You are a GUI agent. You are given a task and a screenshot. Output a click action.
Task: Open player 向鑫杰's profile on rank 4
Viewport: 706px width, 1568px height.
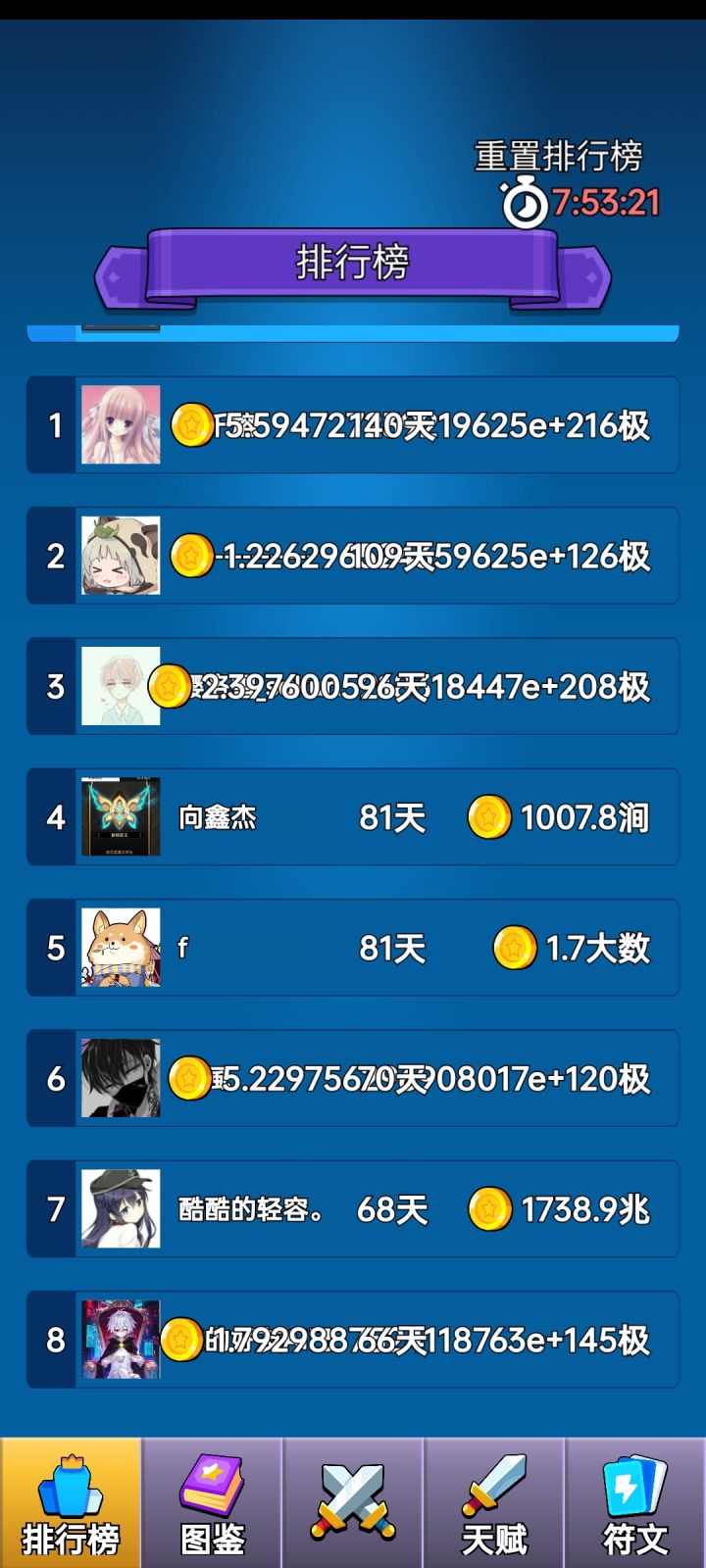pos(218,816)
